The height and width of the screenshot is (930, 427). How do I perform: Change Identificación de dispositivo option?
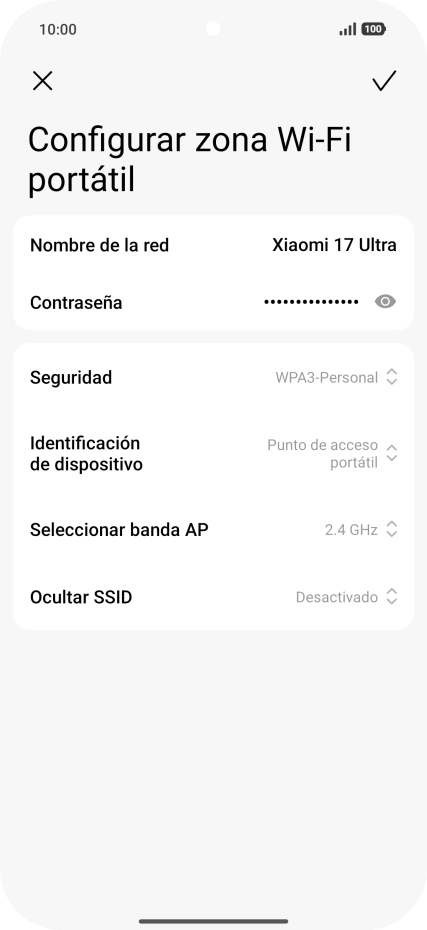click(x=214, y=454)
